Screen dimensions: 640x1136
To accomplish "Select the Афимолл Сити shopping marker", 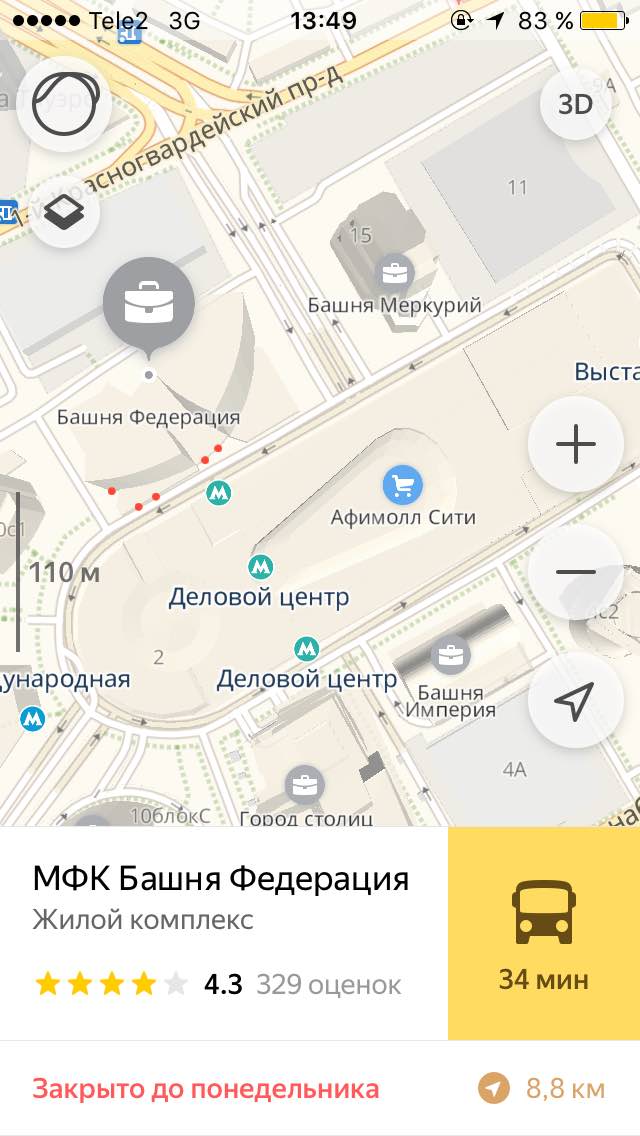I will click(x=403, y=485).
